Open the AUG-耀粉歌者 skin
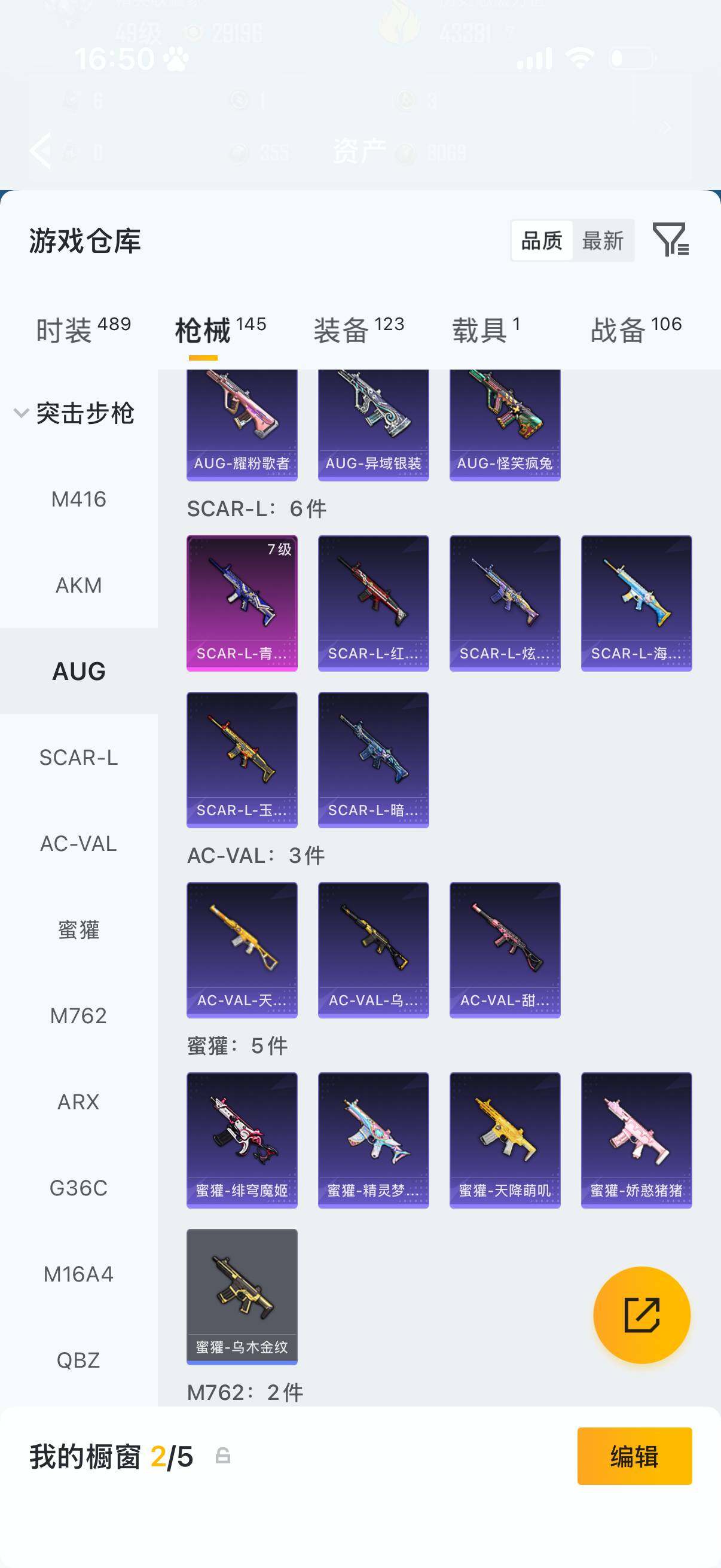This screenshot has height=1568, width=721. click(242, 424)
